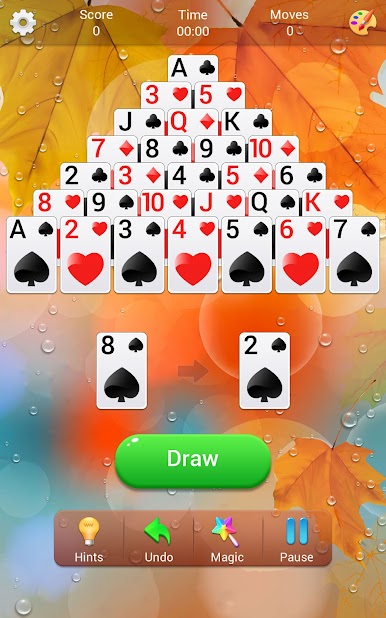Image resolution: width=386 pixels, height=618 pixels.
Task: Select the Ace of spades card
Action: coord(32,255)
